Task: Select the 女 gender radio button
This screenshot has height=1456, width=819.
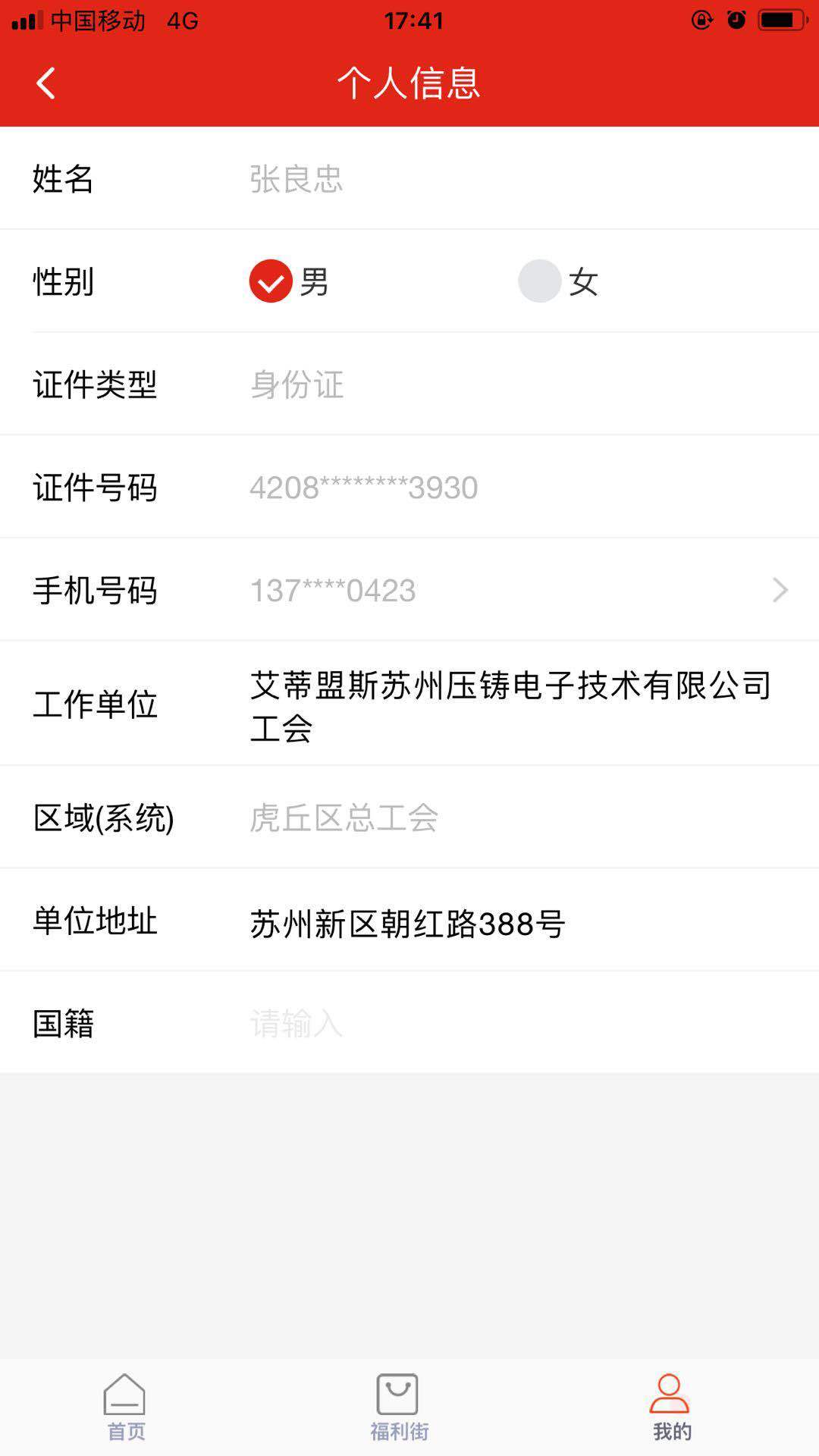Action: (x=539, y=281)
